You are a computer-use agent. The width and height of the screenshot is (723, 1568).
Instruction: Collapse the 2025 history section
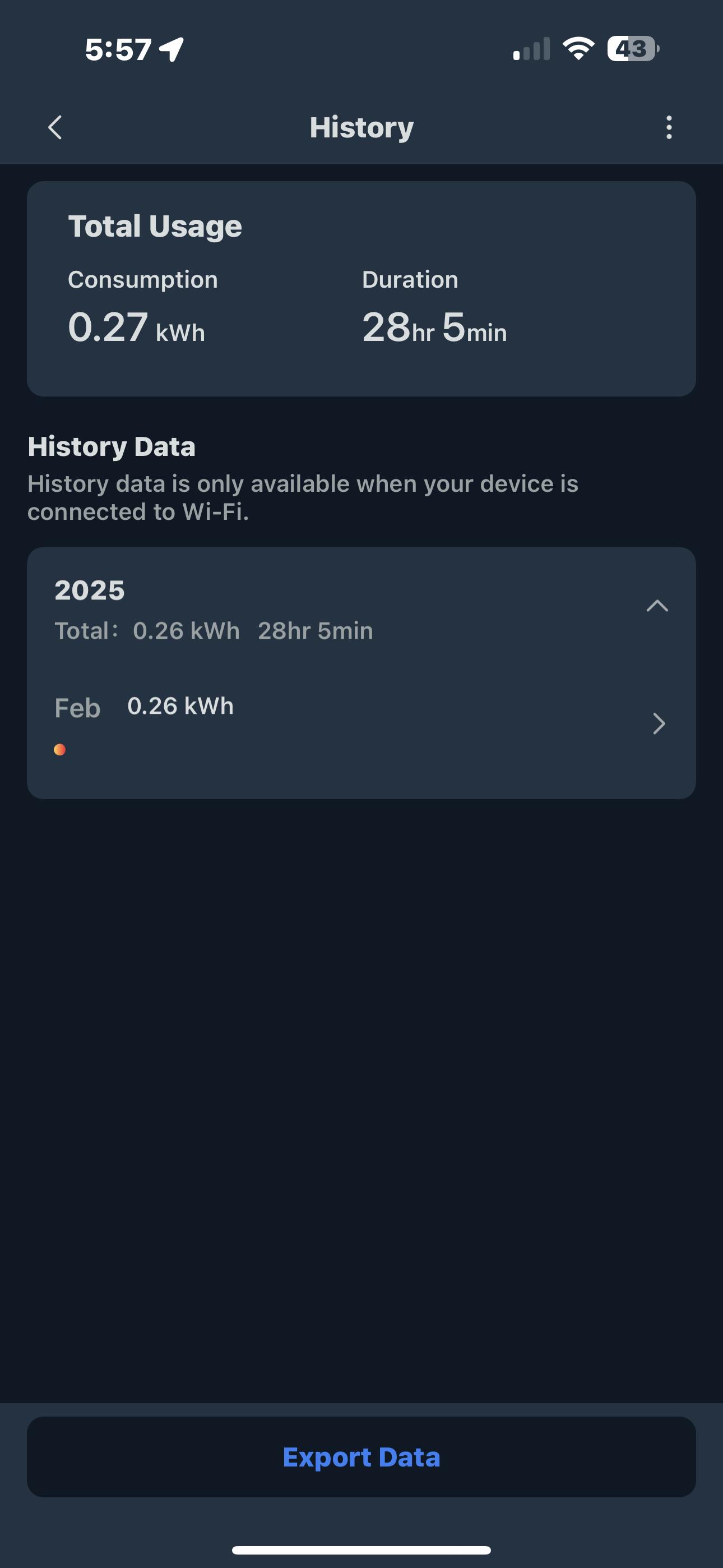(657, 606)
